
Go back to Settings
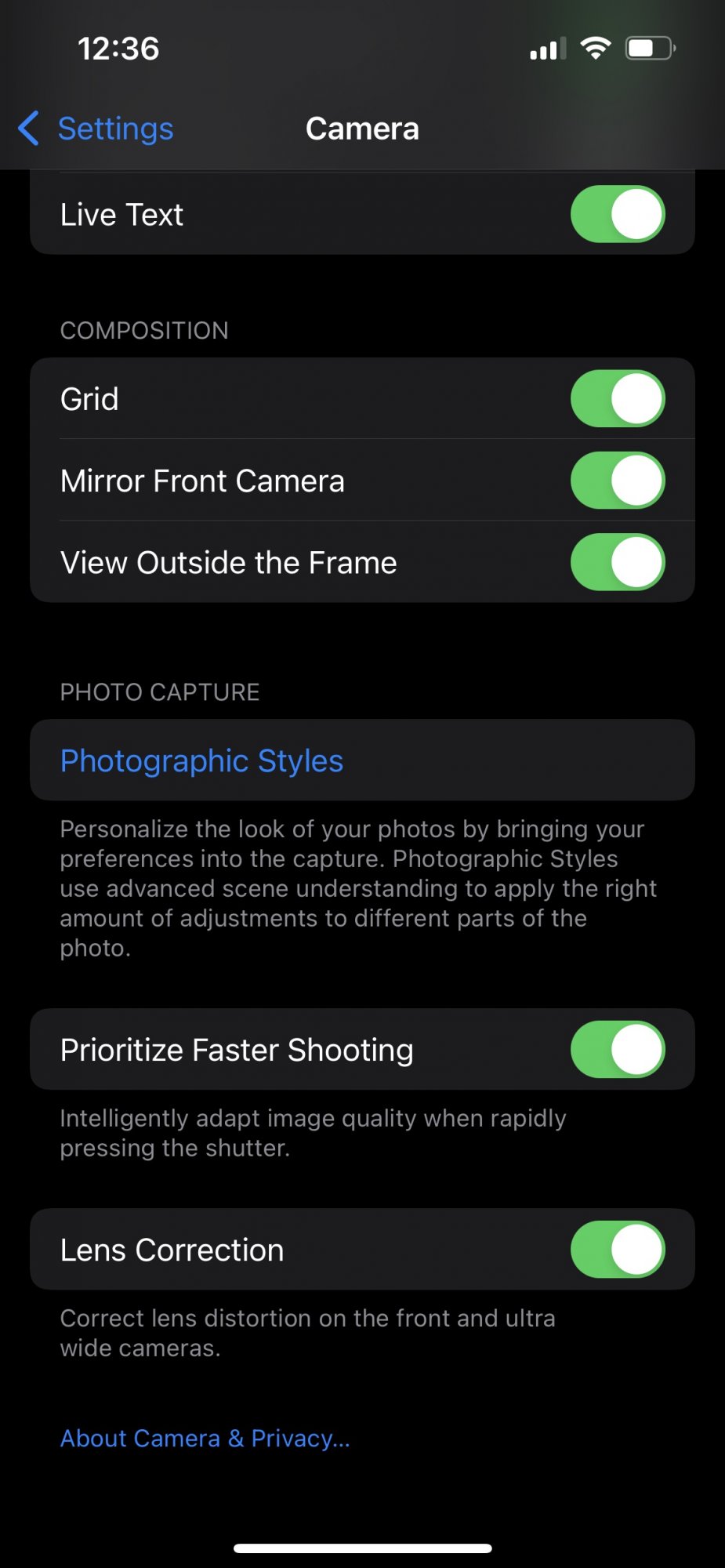[x=96, y=129]
